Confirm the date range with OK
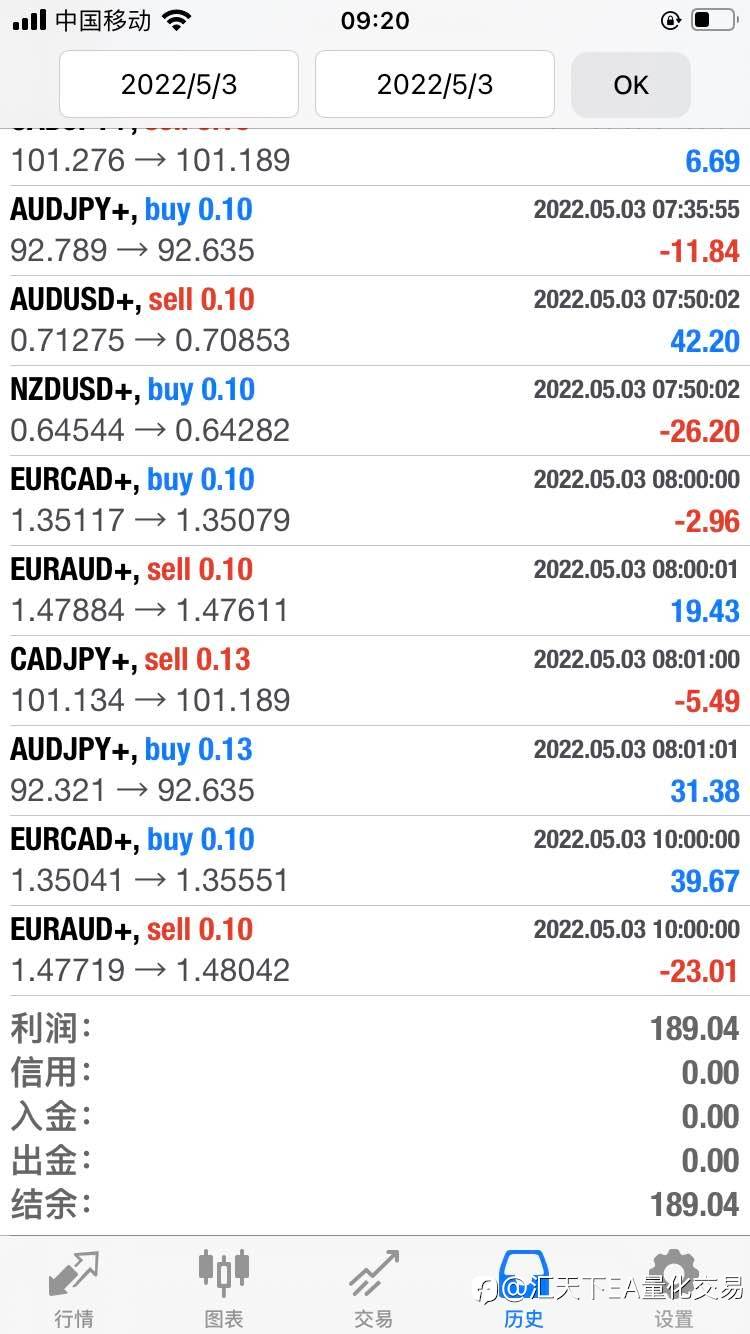The image size is (750, 1334). coord(631,85)
